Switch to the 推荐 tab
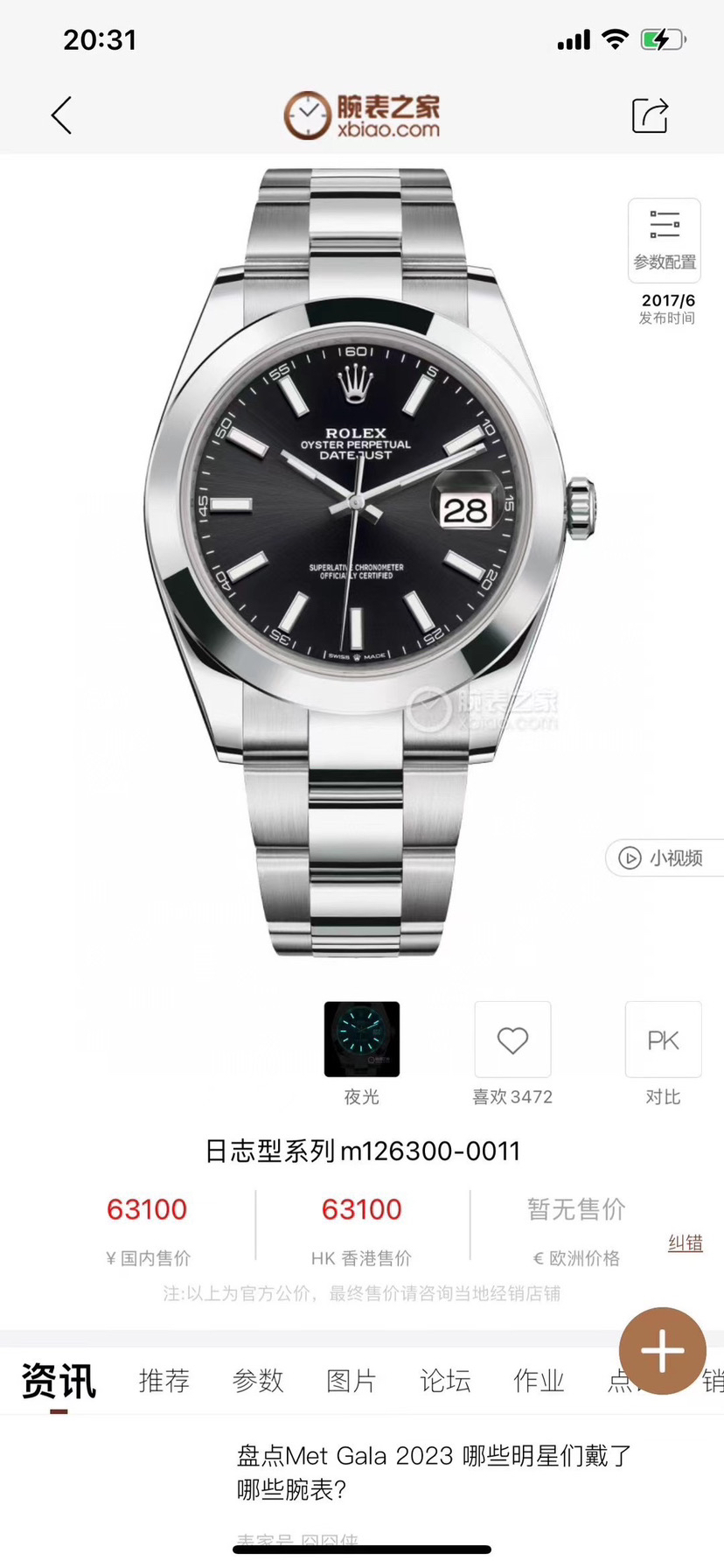724x1568 pixels. click(164, 1381)
